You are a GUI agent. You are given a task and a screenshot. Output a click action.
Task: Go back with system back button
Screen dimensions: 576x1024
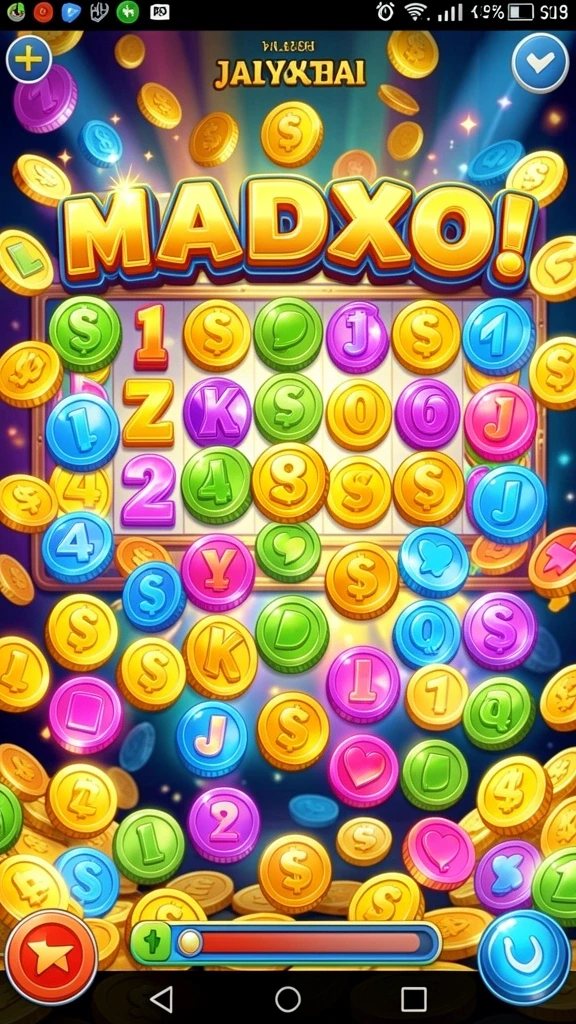tap(161, 999)
